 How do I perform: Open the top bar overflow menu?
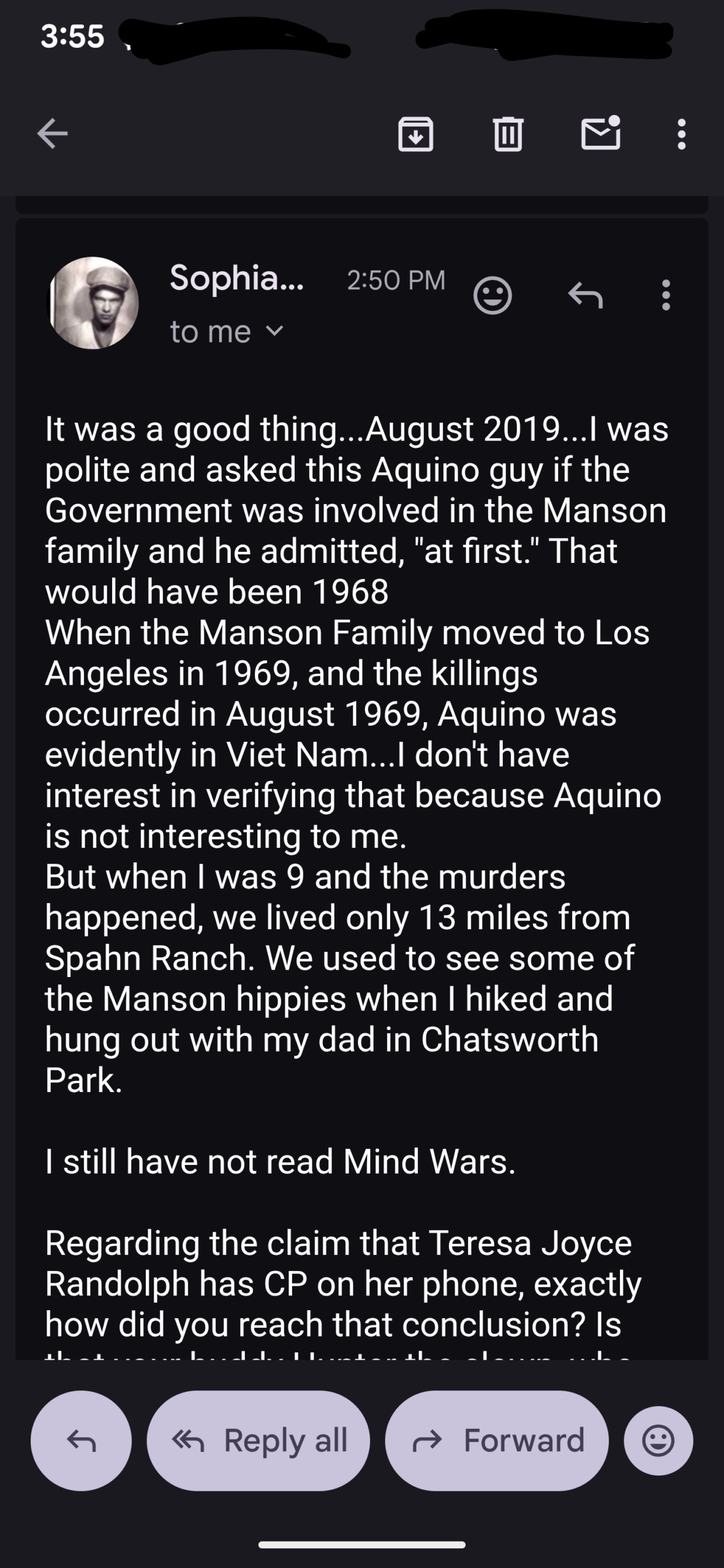point(681,134)
